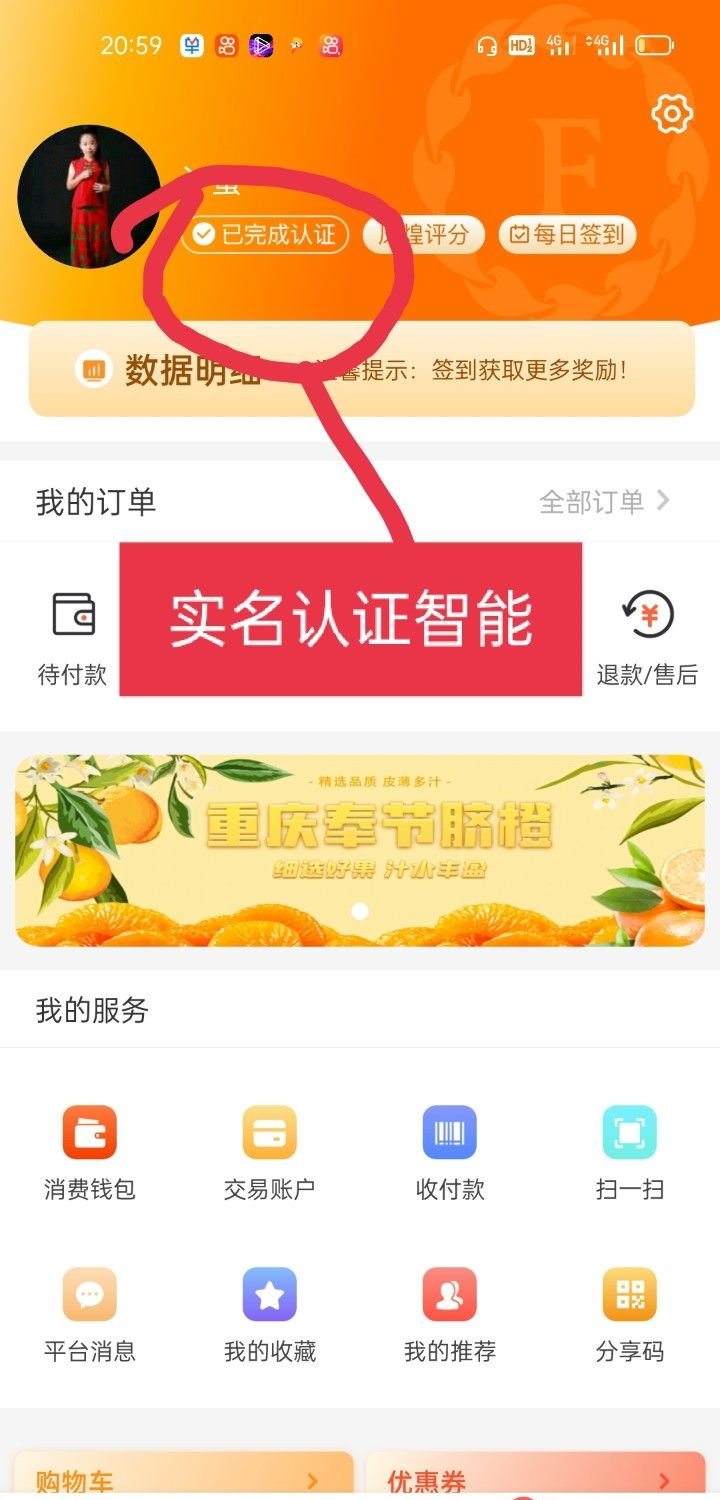This screenshot has width=720, height=1500.
Task: Open 待付款 pending payment orders
Action: tap(73, 636)
